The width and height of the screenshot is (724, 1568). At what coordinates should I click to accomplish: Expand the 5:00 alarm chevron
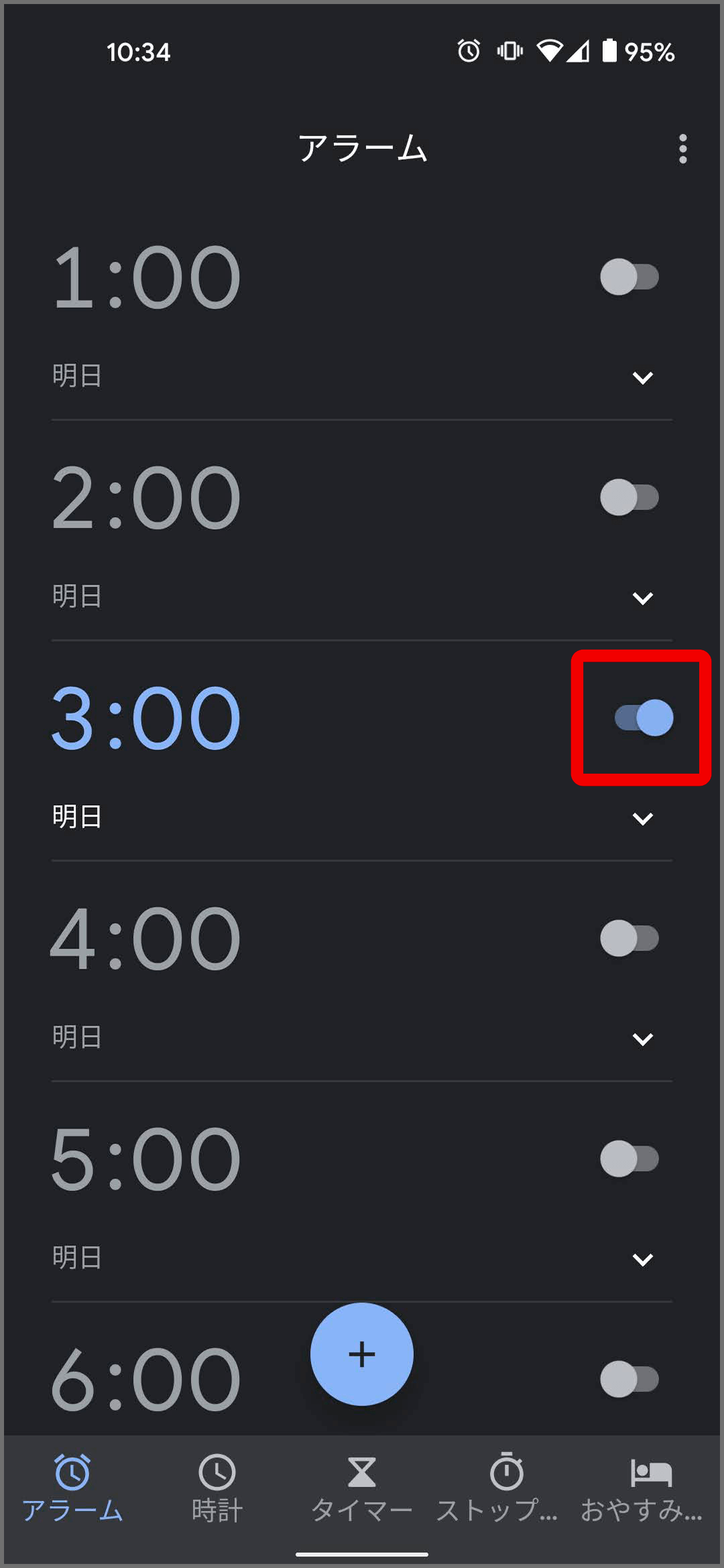pyautogui.click(x=642, y=1260)
